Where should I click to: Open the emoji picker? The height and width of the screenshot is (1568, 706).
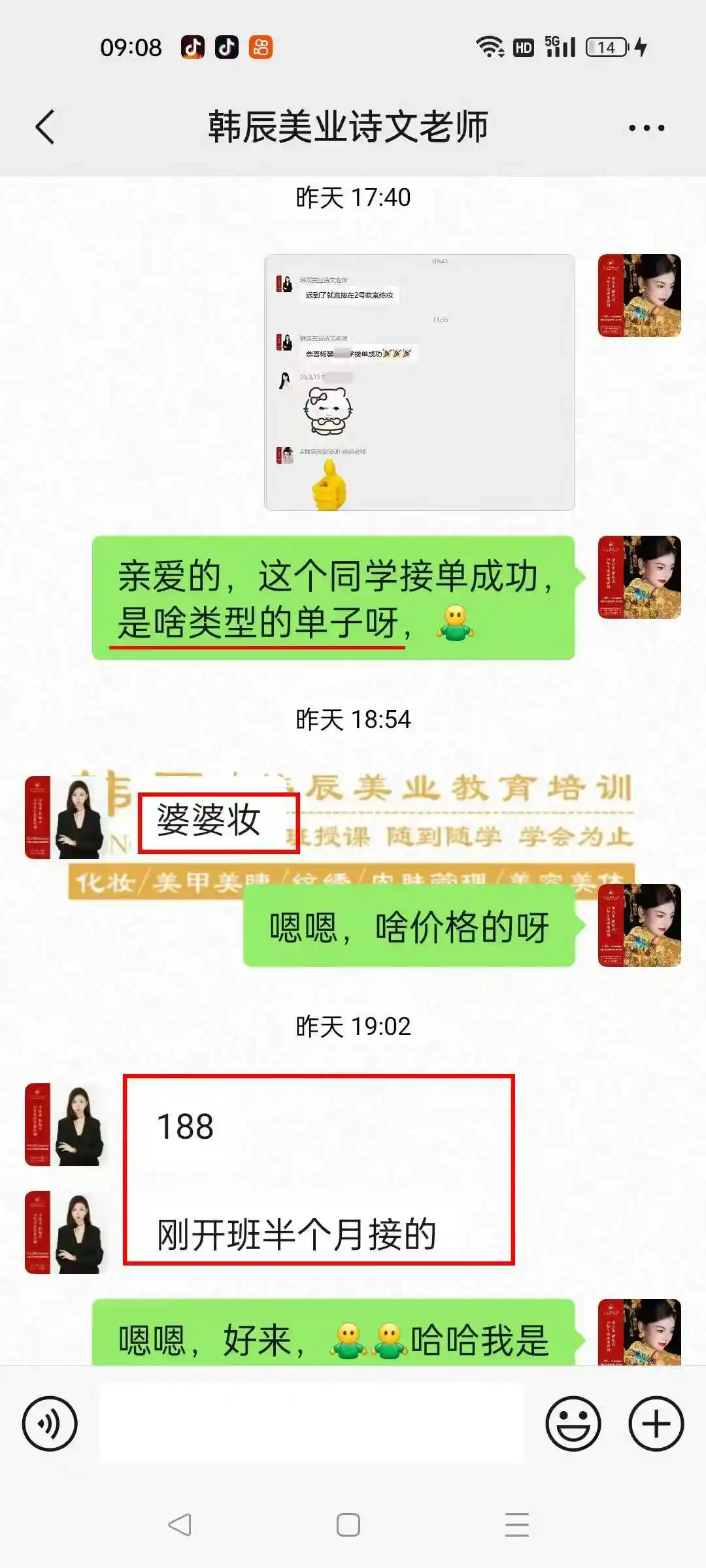pyautogui.click(x=573, y=1423)
